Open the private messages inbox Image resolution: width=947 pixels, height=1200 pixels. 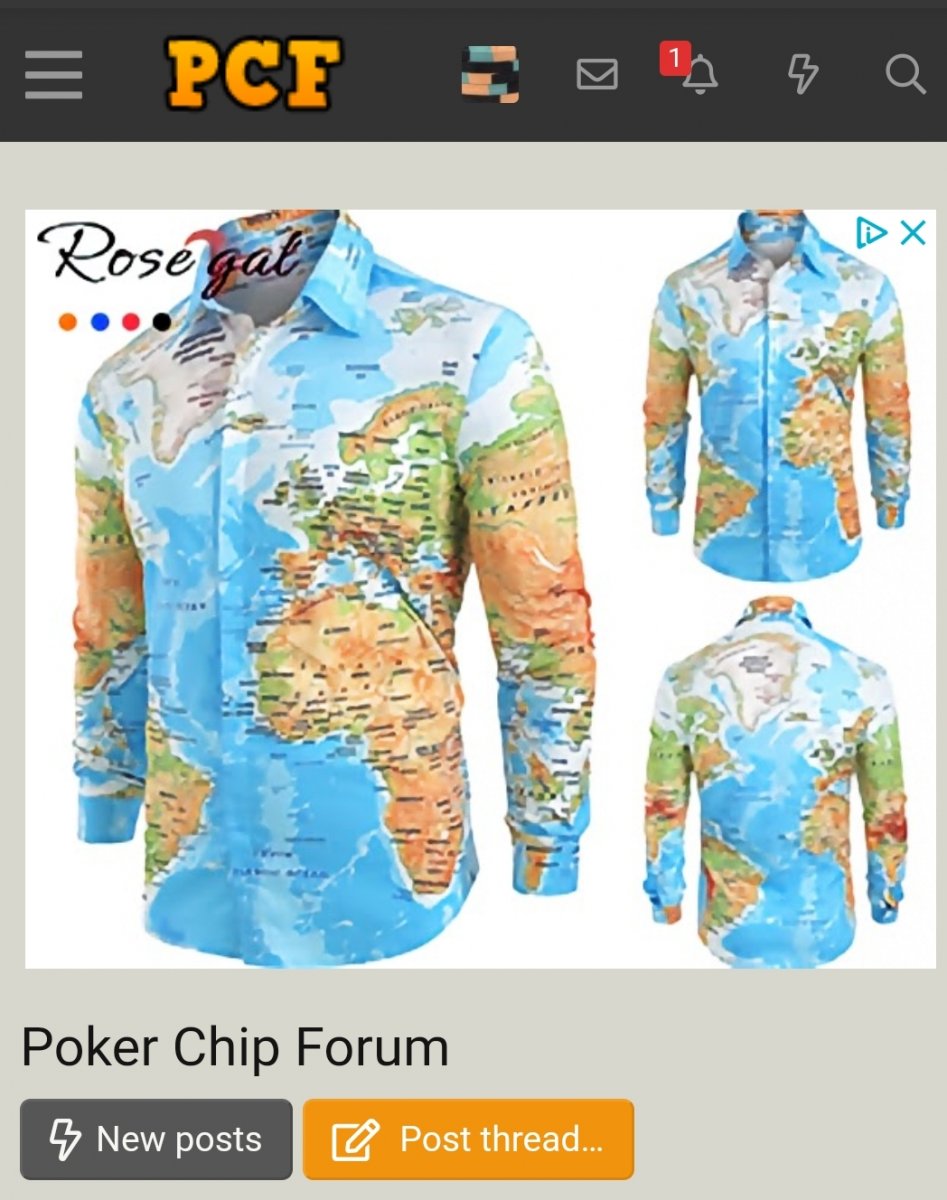597,75
